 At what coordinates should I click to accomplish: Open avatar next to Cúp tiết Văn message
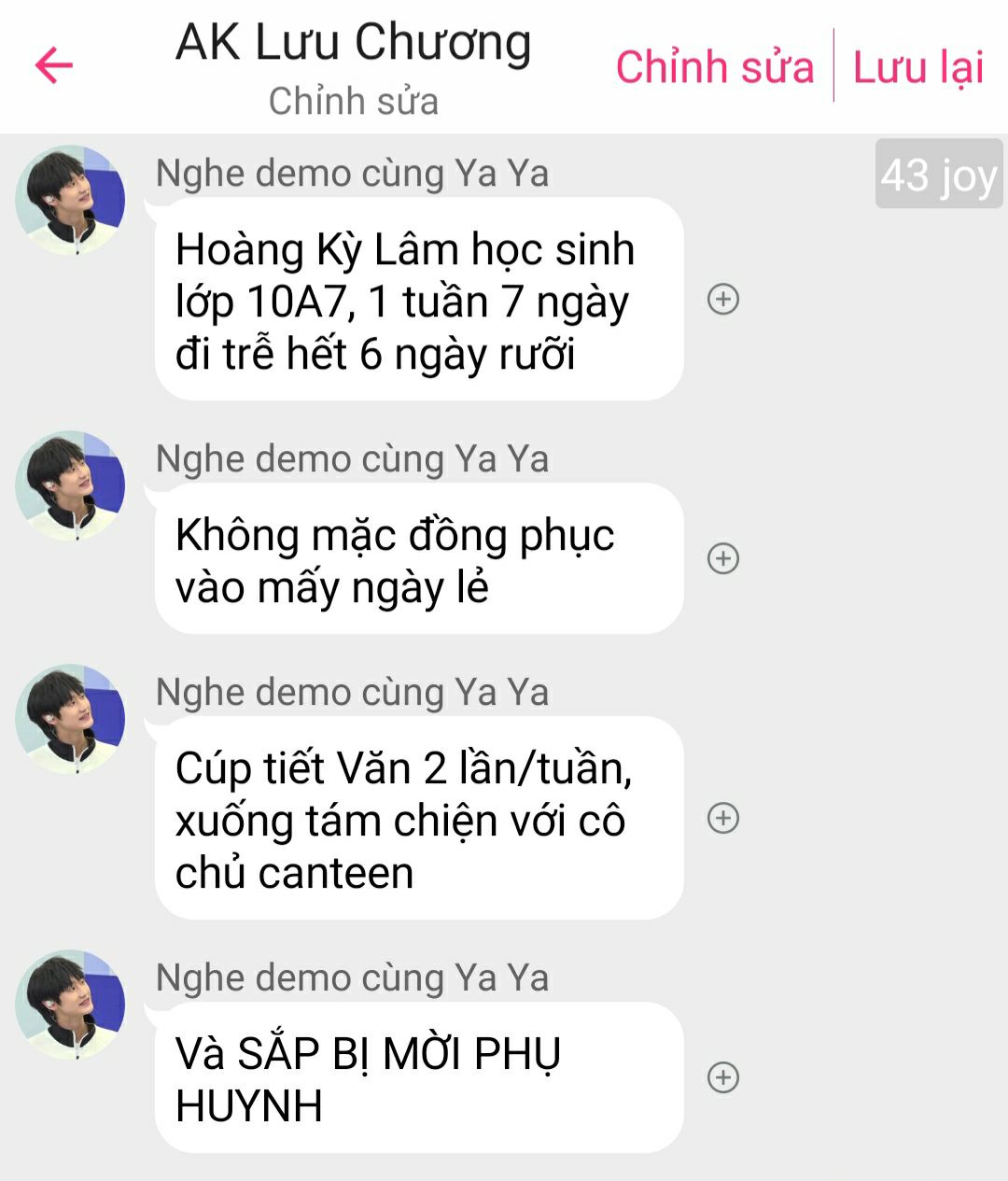pyautogui.click(x=70, y=719)
